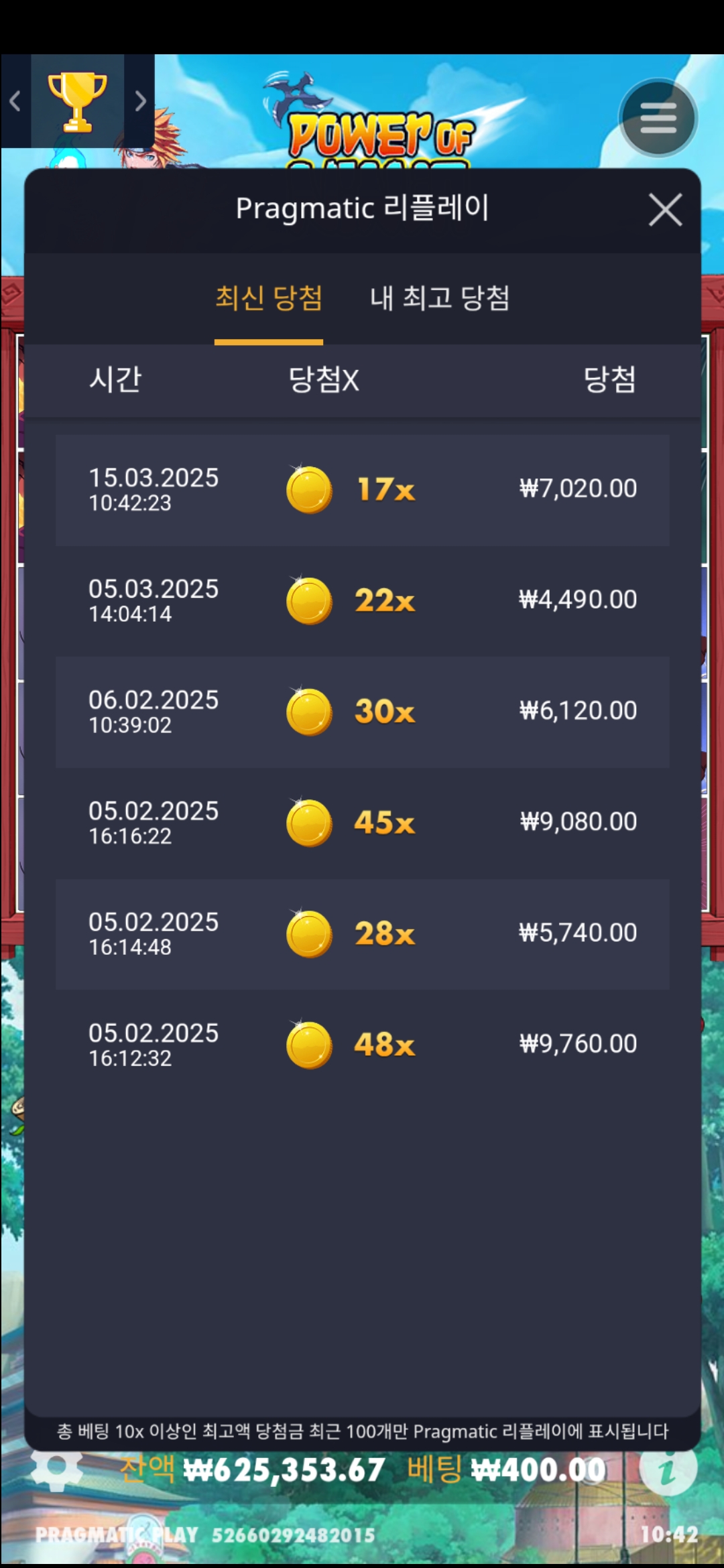Switch to the 내 최고 당첨 tab
Viewport: 724px width, 1568px height.
[440, 298]
